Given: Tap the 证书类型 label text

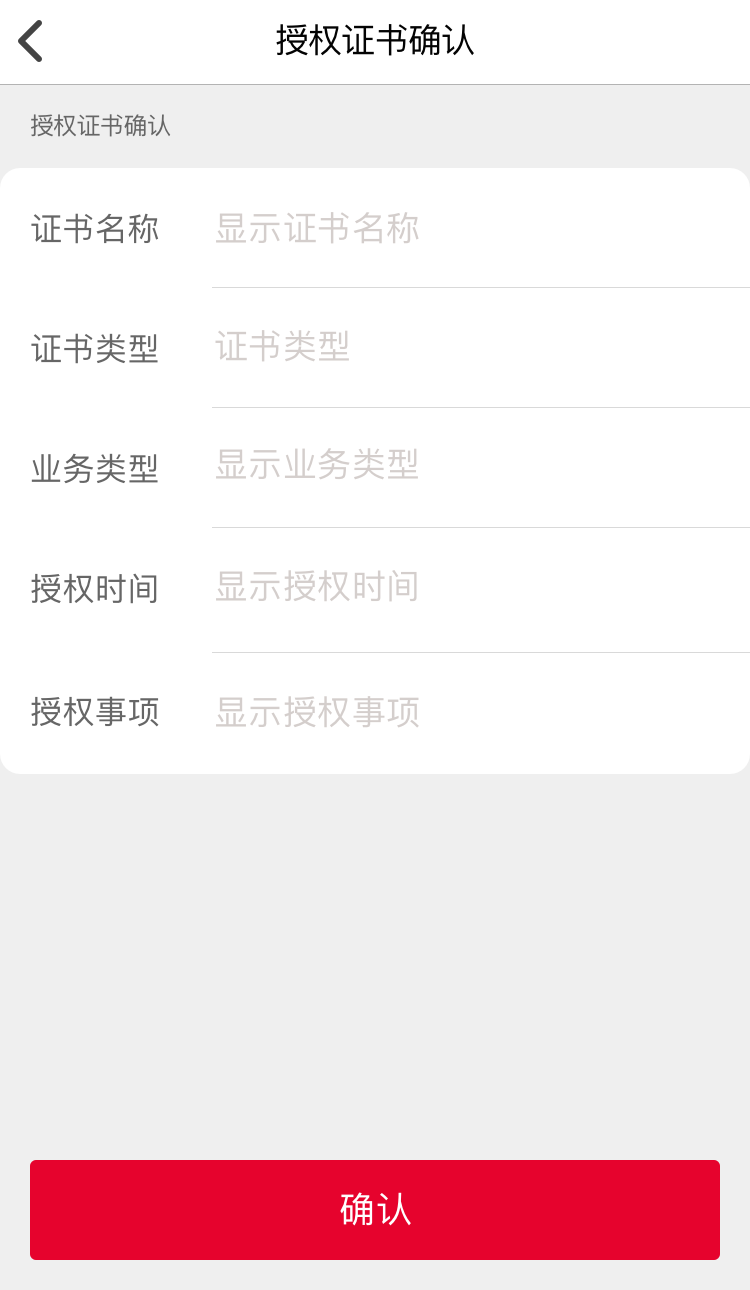Looking at the screenshot, I should coord(95,347).
